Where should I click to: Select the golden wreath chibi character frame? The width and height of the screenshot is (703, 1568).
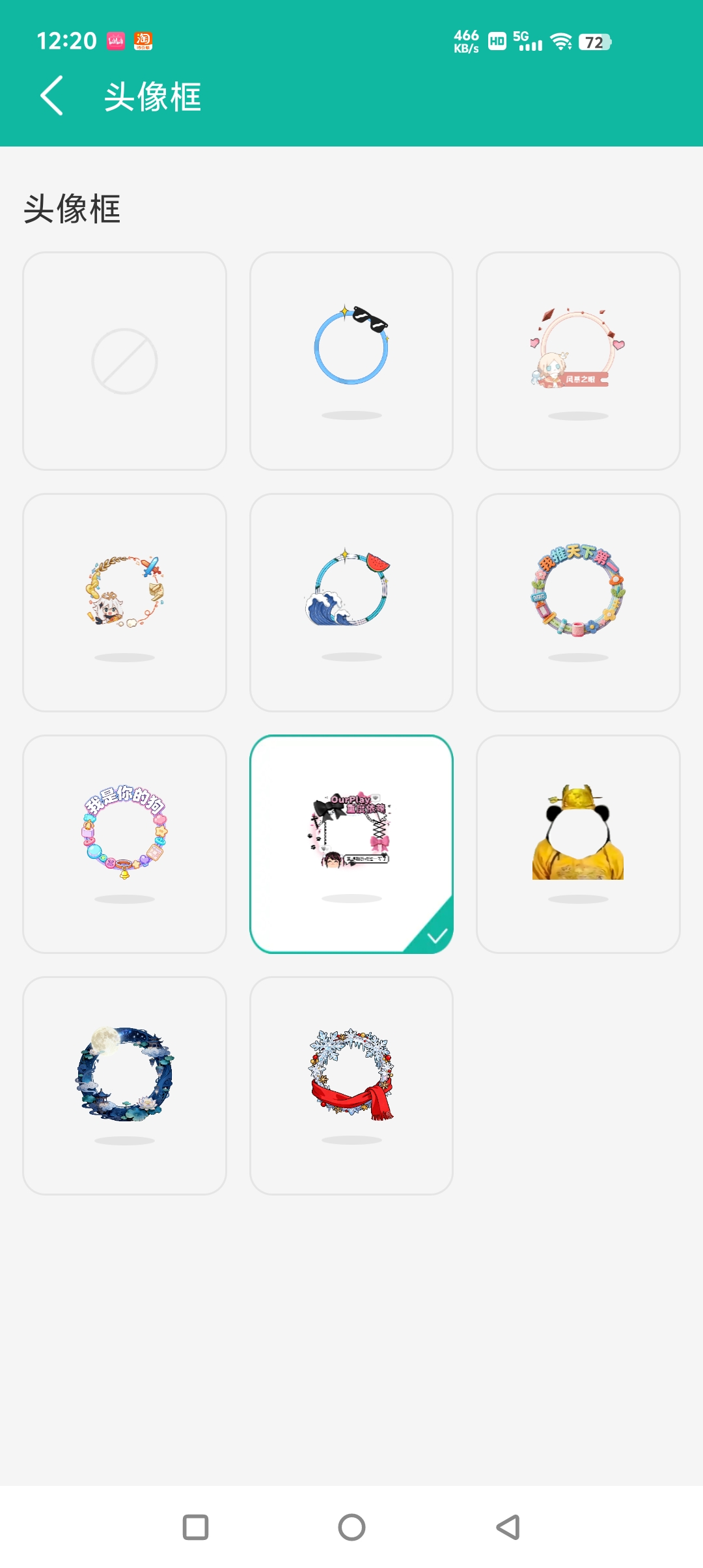[x=124, y=602]
